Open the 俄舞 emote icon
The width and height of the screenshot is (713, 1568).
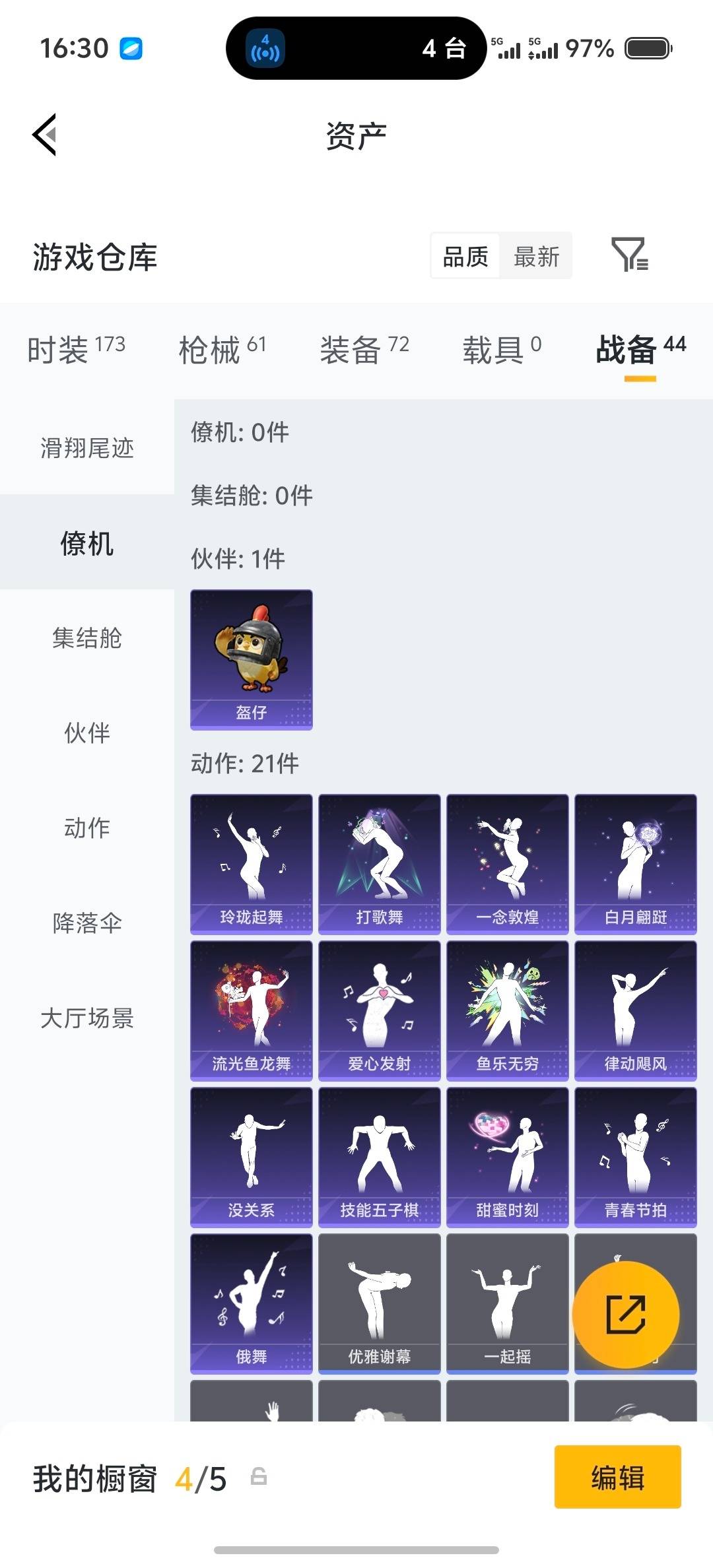pos(250,1301)
